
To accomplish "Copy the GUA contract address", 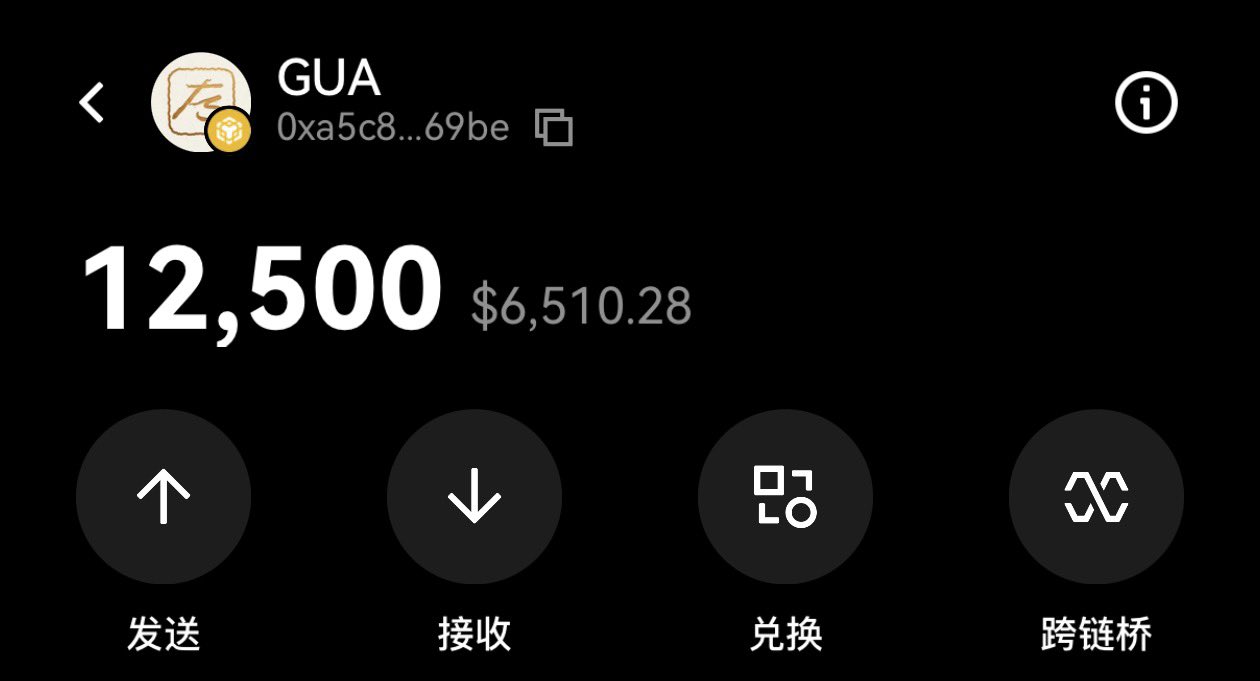I will tap(554, 128).
